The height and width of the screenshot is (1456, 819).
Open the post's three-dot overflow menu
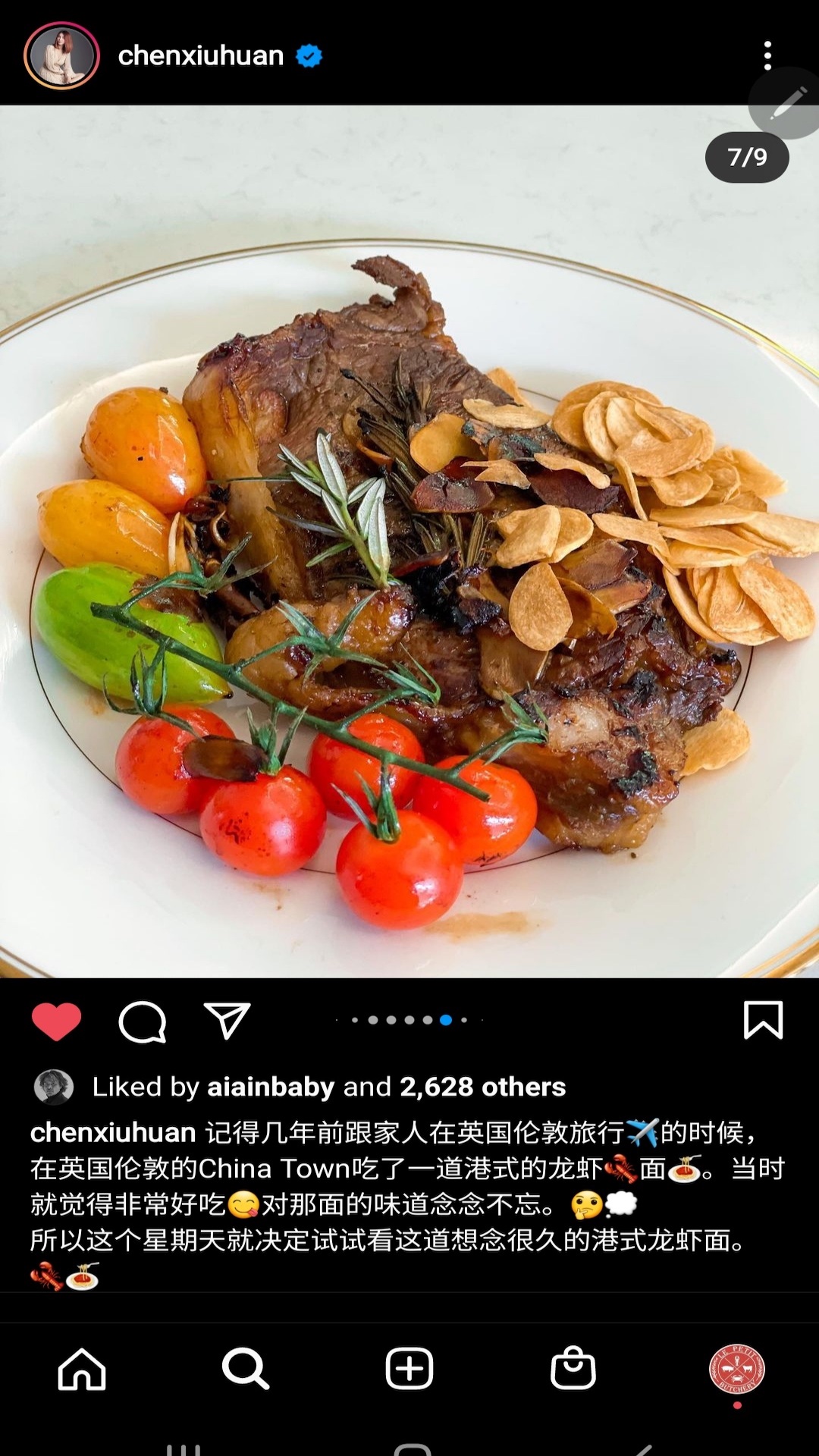point(767,55)
